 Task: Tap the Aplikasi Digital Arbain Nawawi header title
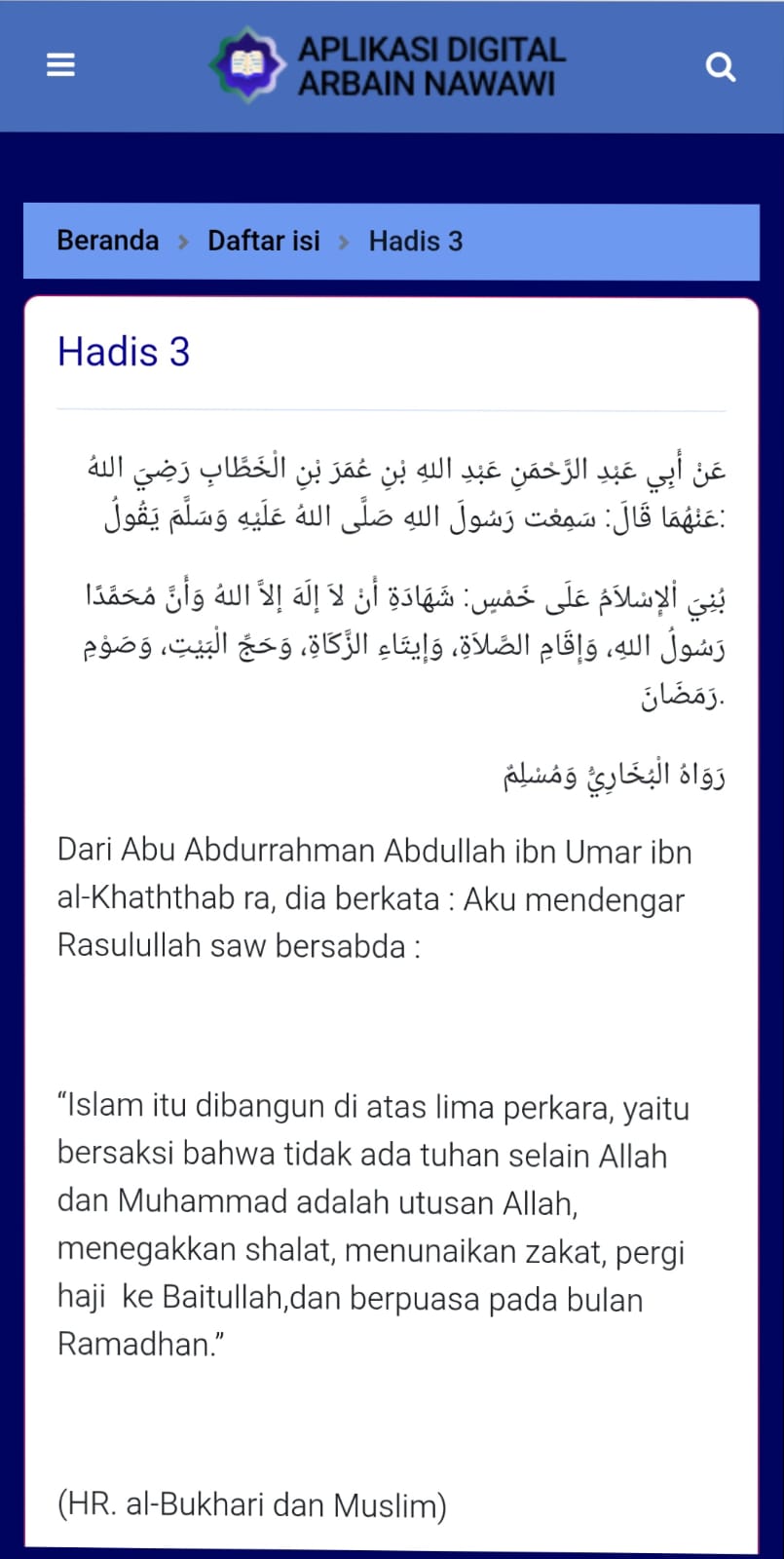429,66
